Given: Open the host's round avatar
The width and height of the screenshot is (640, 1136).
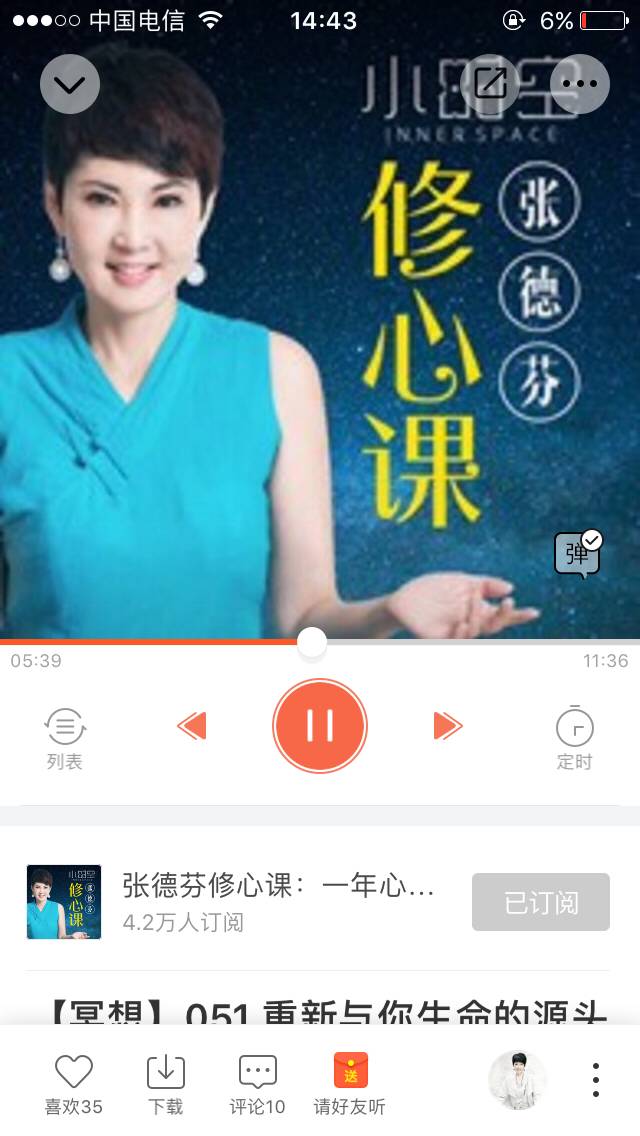Looking at the screenshot, I should 517,1080.
